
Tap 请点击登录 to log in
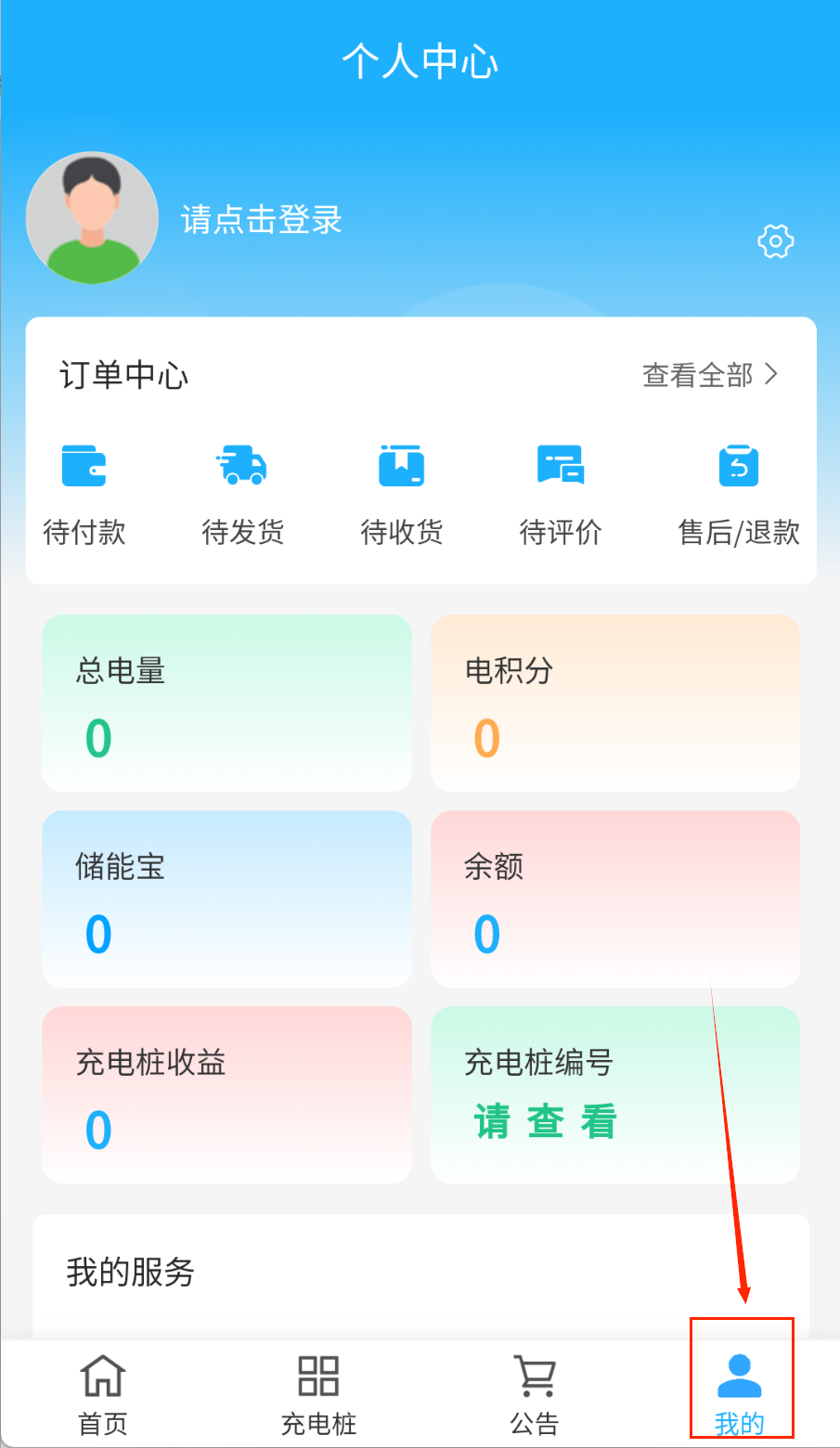pos(261,220)
